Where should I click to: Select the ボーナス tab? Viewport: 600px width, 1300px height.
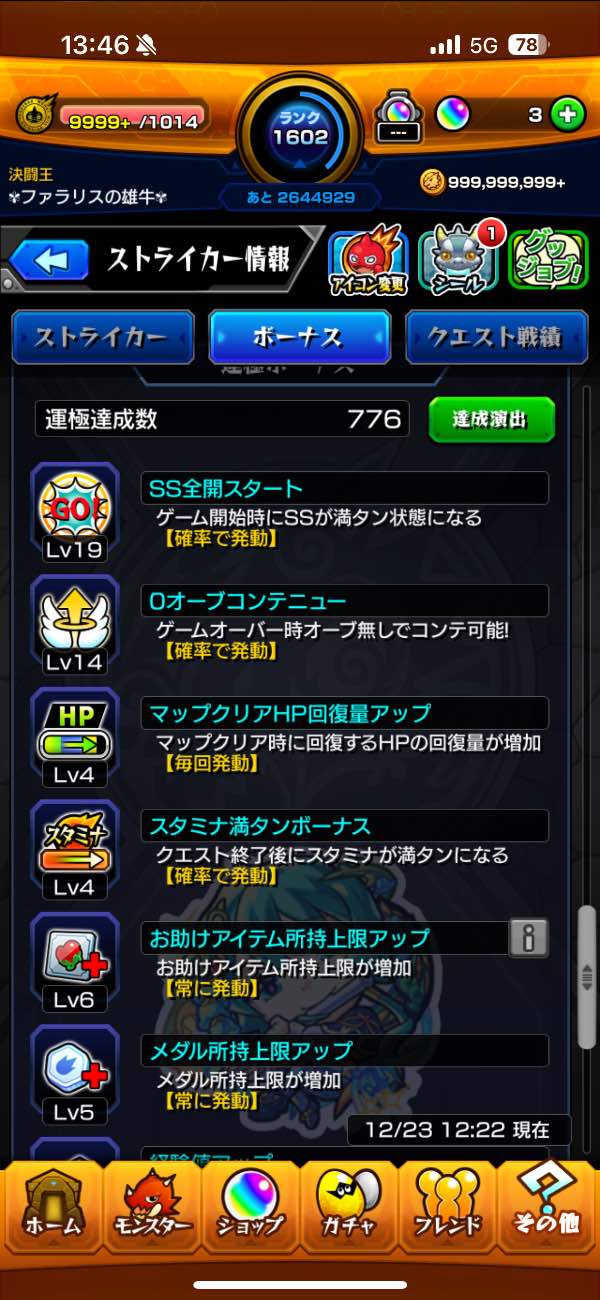pos(299,338)
